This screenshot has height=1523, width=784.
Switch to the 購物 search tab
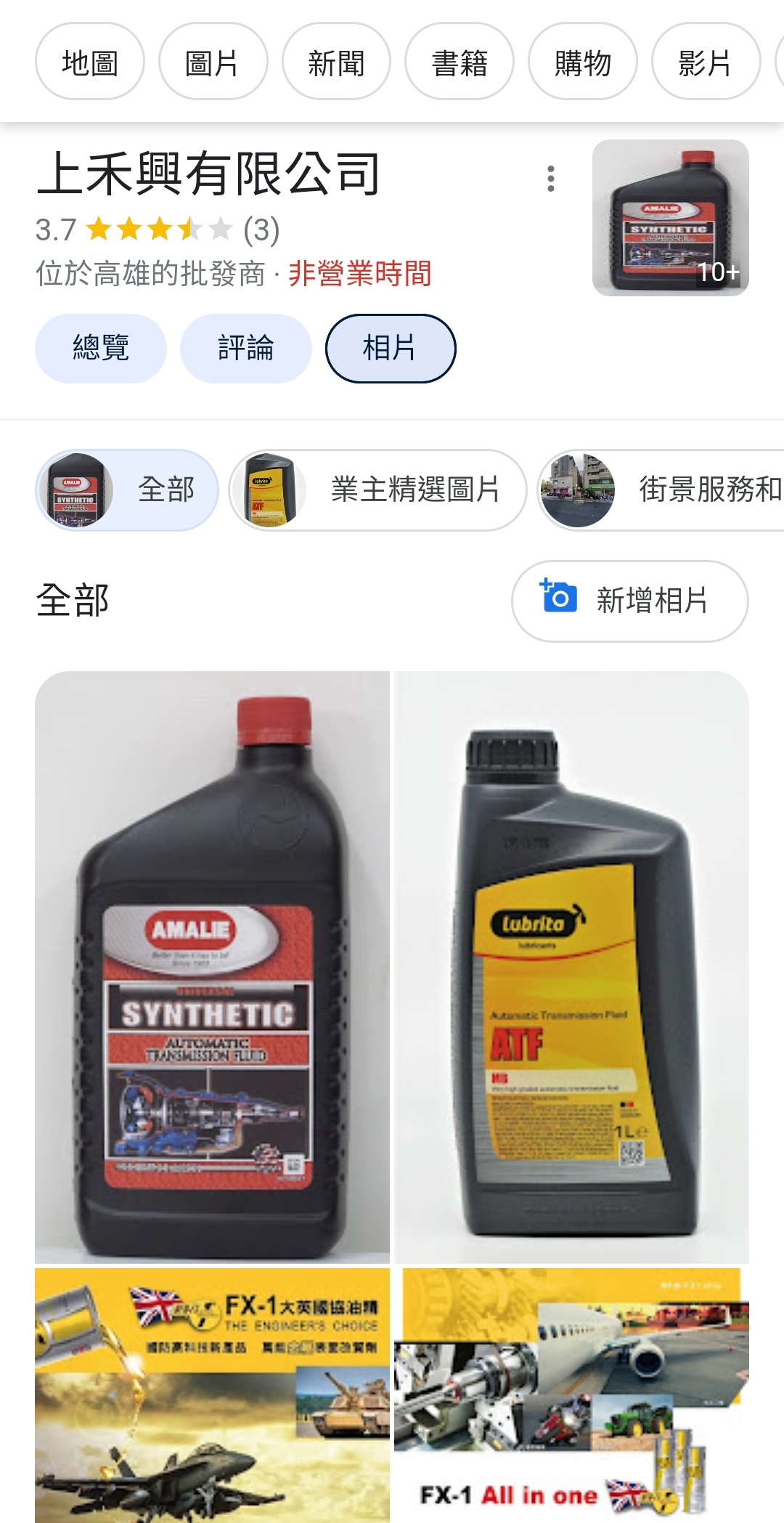(583, 62)
